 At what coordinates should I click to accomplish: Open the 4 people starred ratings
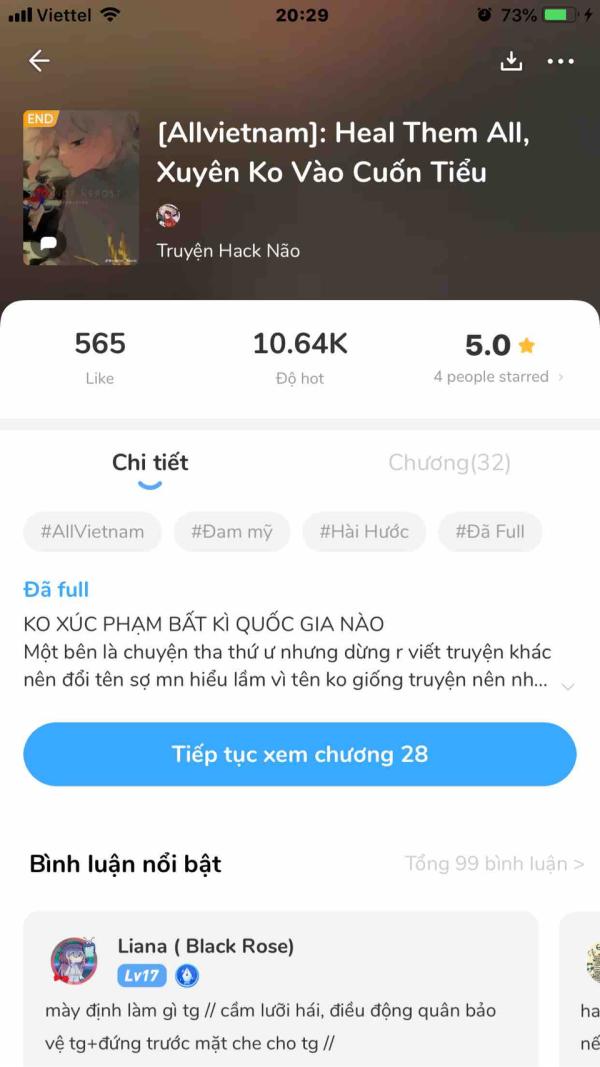pyautogui.click(x=498, y=377)
